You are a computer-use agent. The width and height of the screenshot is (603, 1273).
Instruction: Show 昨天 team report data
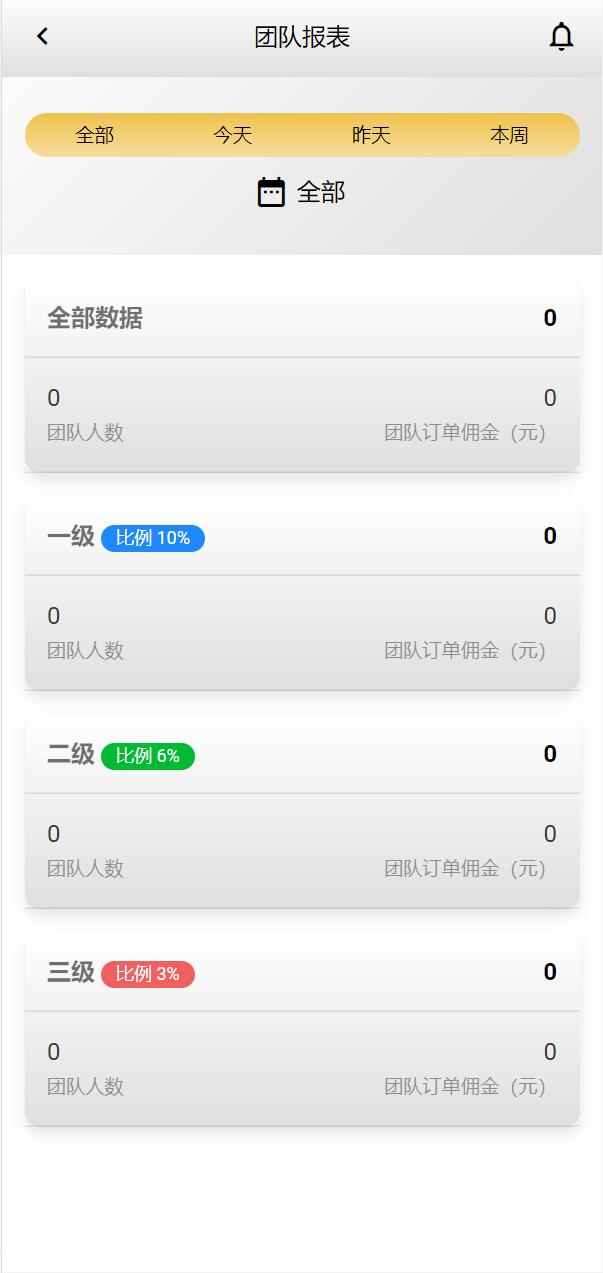[x=371, y=135]
